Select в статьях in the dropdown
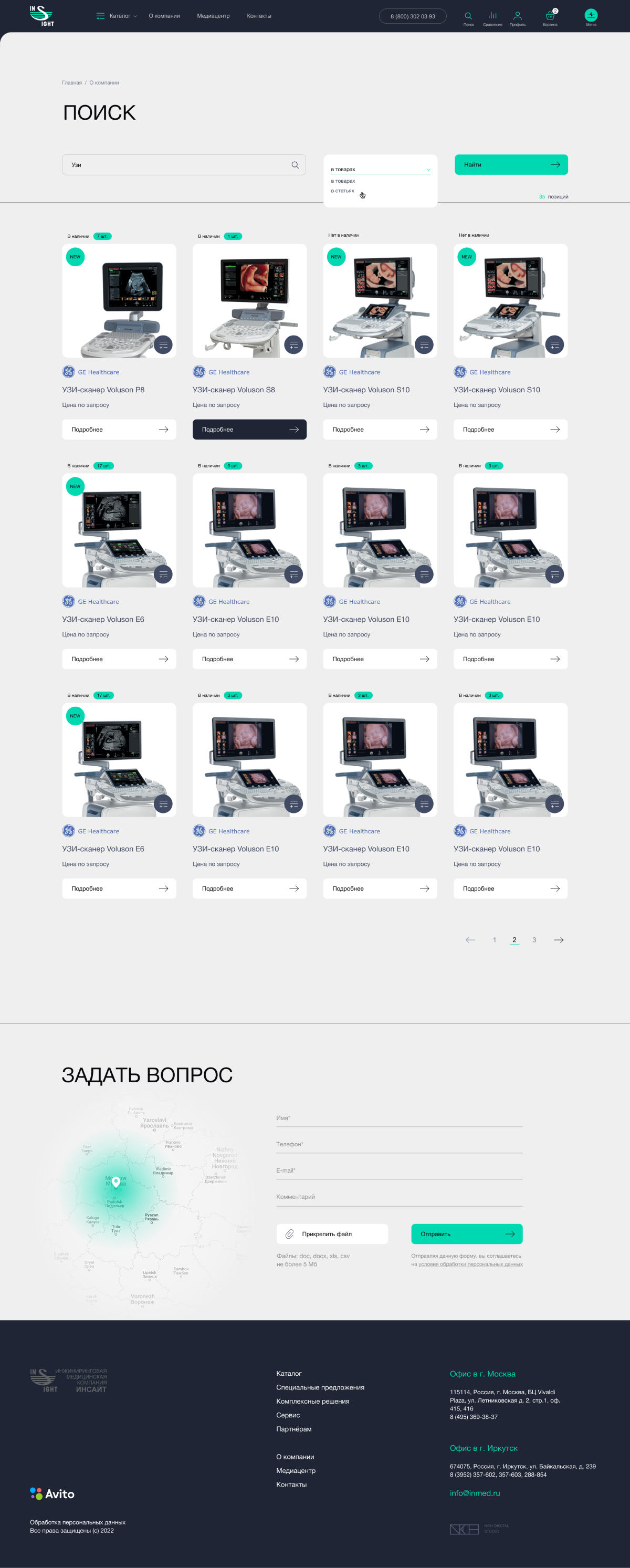The width and height of the screenshot is (630, 1568). [343, 191]
